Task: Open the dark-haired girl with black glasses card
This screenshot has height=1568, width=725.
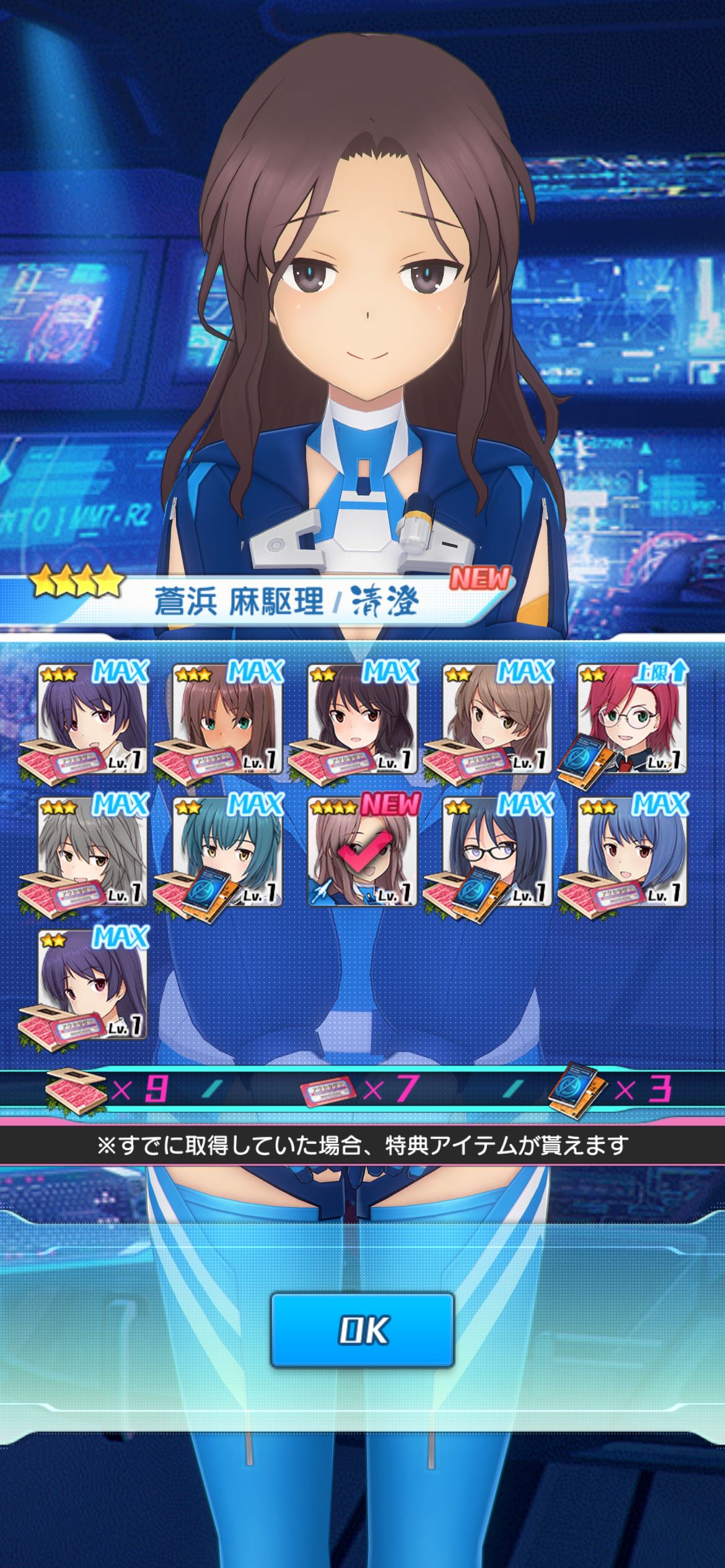Action: pos(497,851)
